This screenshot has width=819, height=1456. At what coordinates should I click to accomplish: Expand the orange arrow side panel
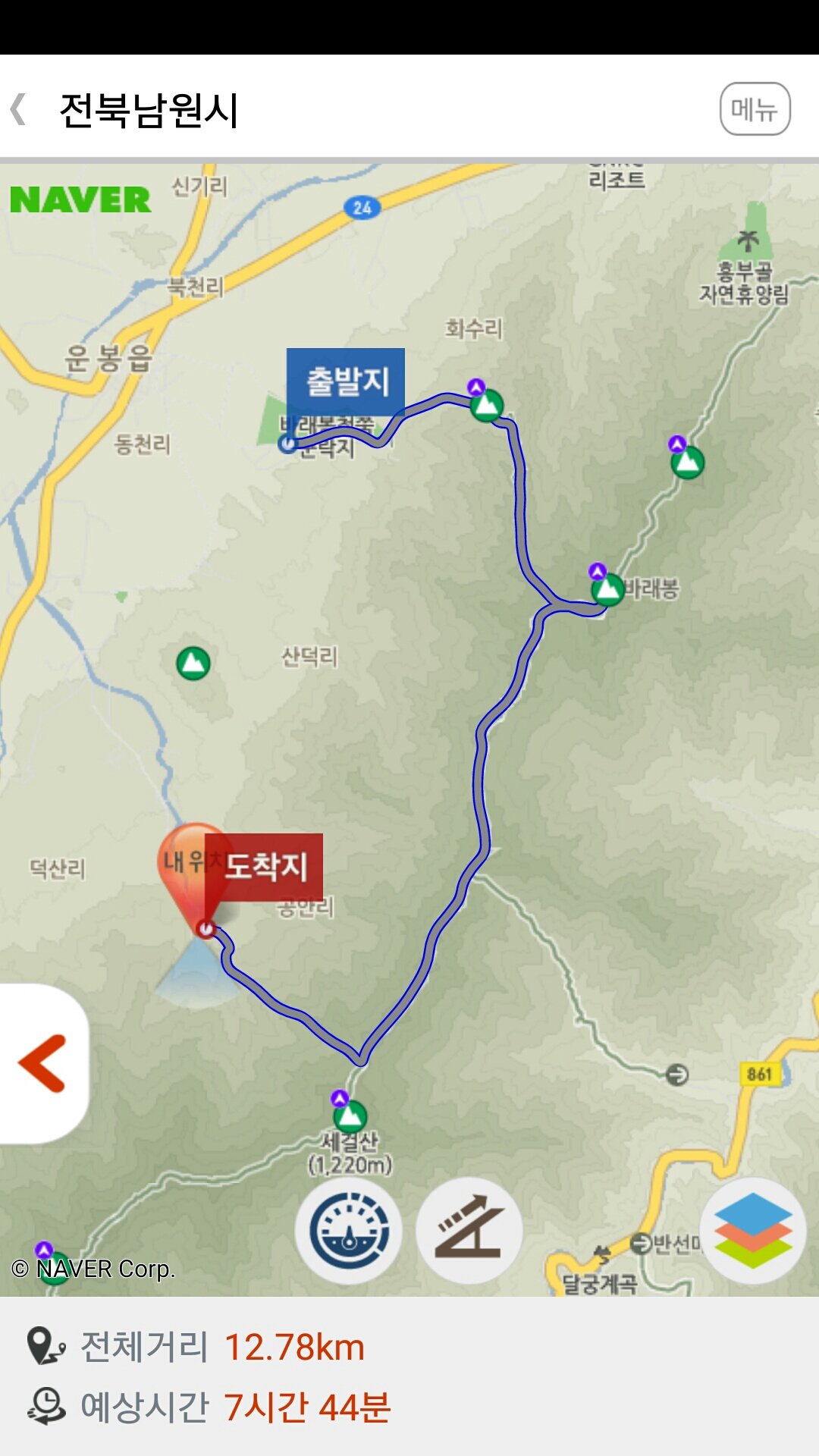pos(43,1063)
